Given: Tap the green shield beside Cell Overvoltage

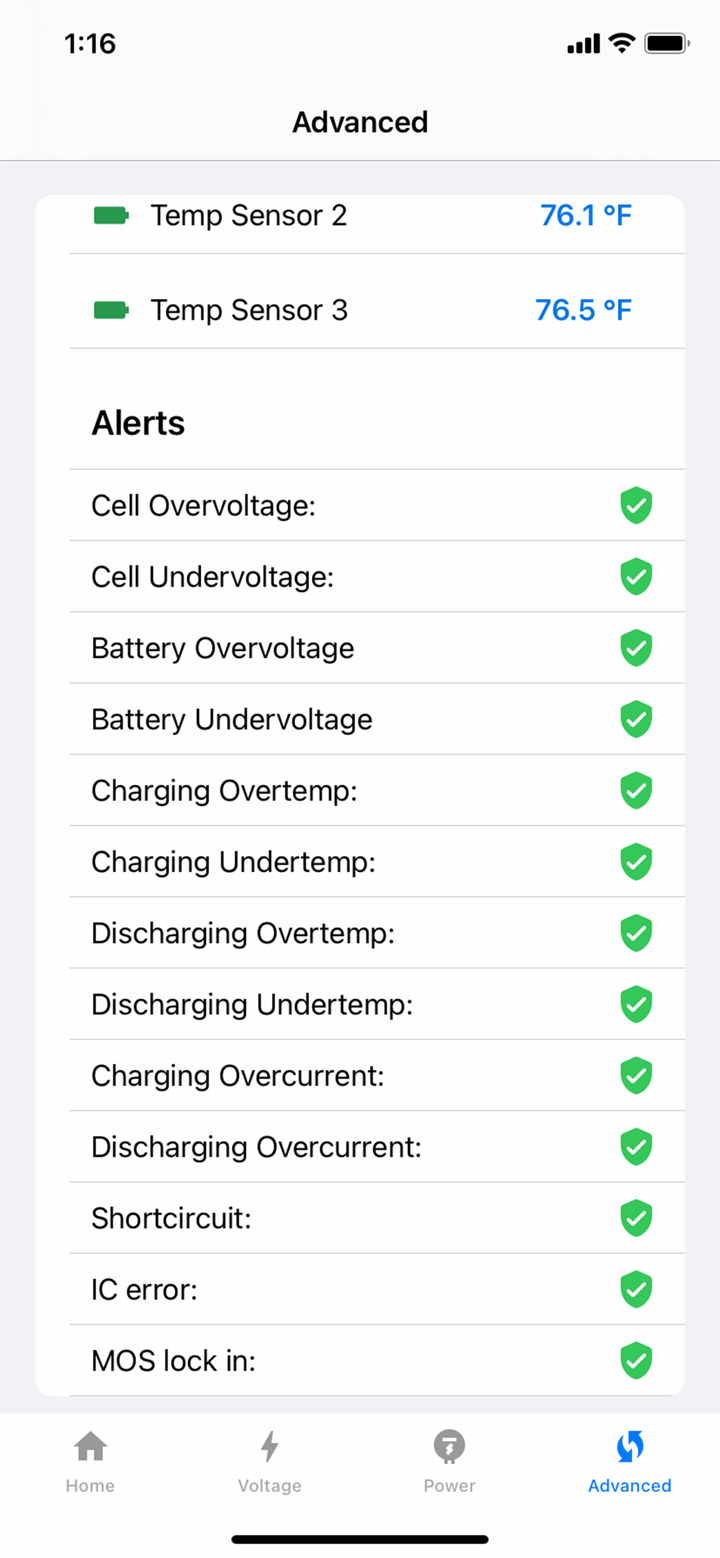Looking at the screenshot, I should (x=636, y=505).
